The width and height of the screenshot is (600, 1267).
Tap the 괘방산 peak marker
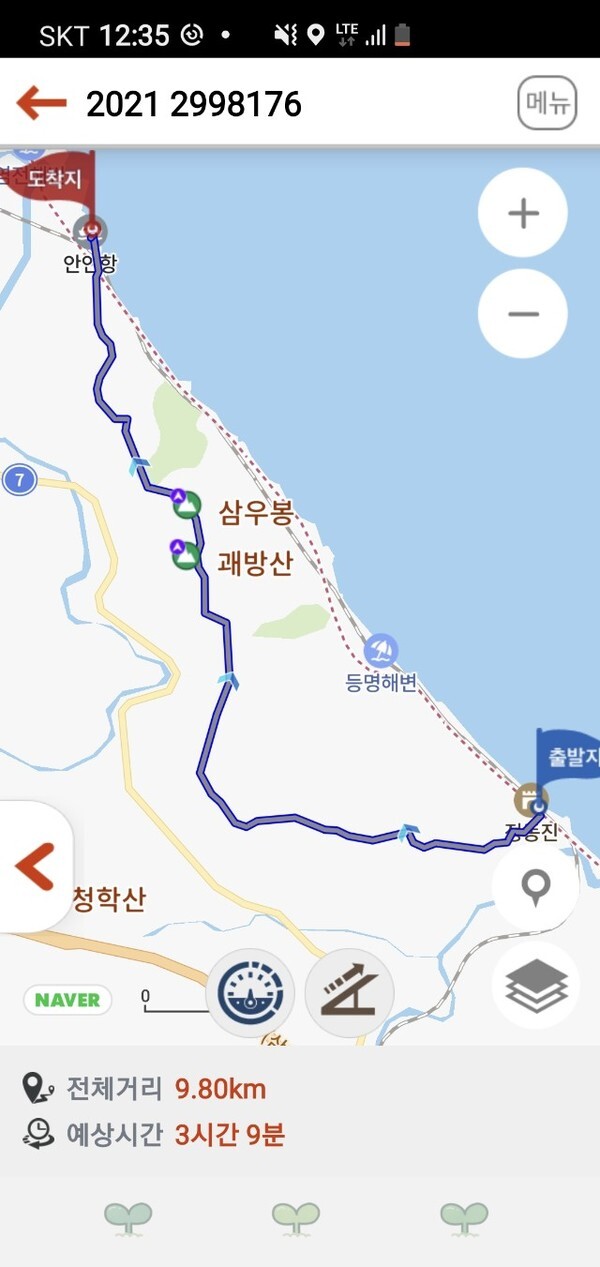(185, 556)
